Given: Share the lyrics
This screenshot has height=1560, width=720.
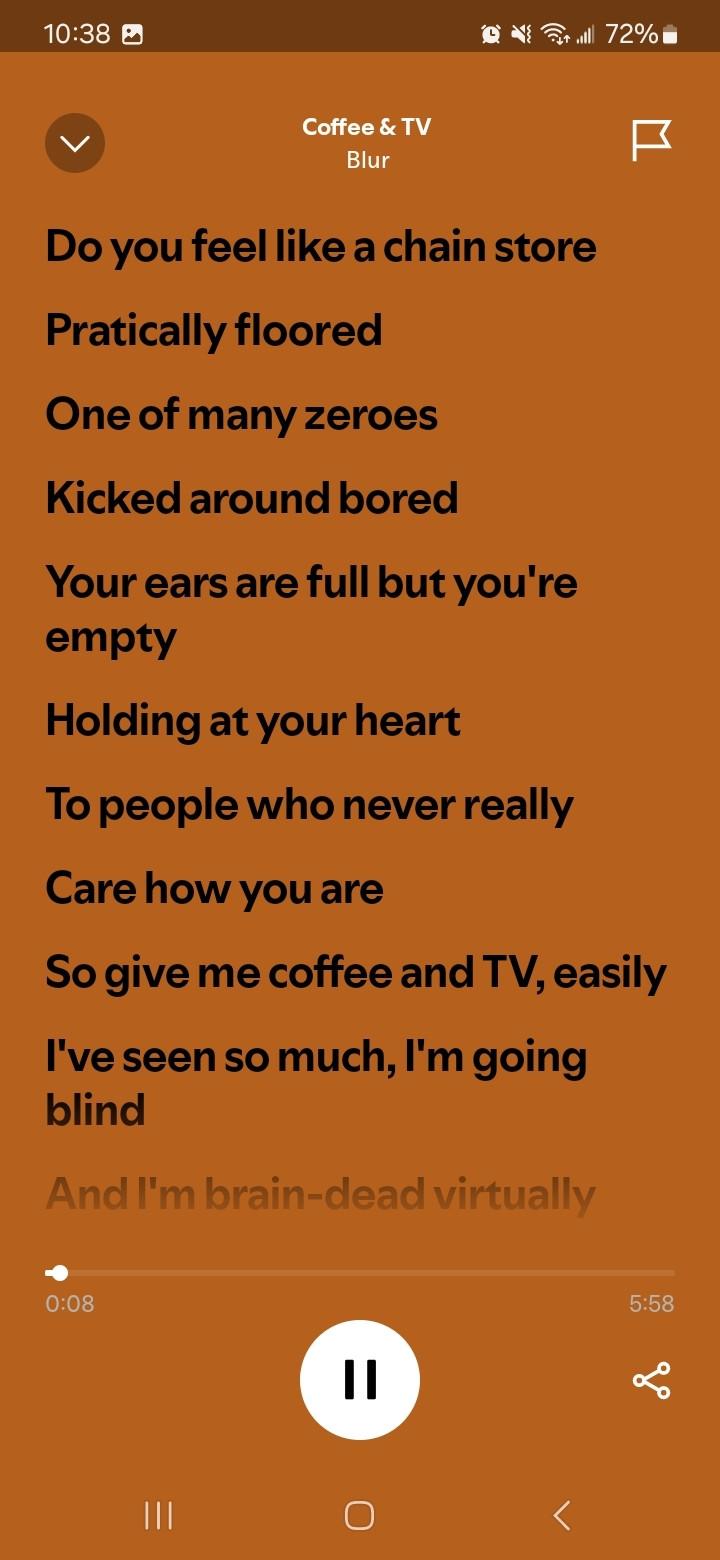Looking at the screenshot, I should click(x=652, y=1380).
